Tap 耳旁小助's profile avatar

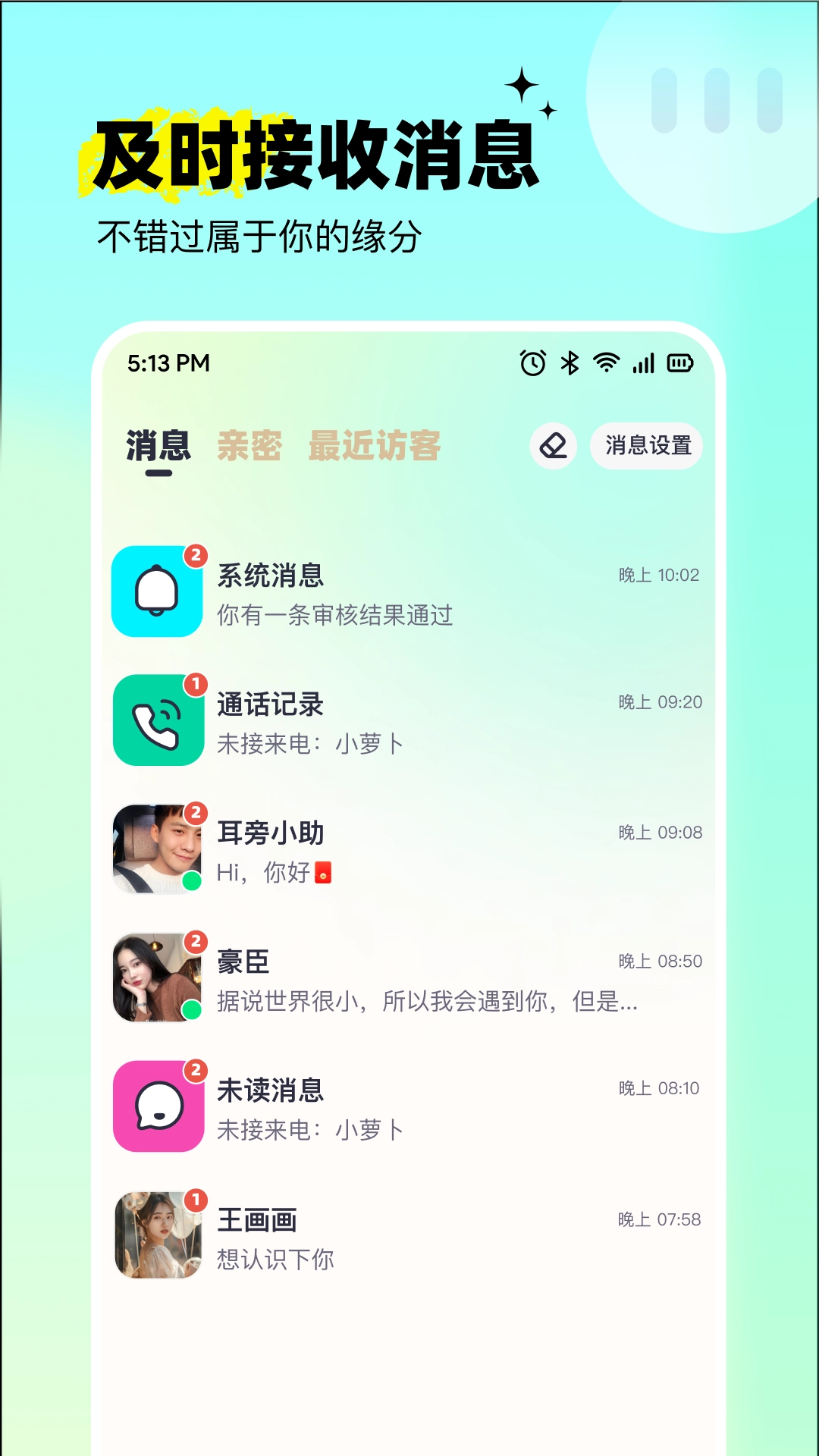[x=157, y=849]
